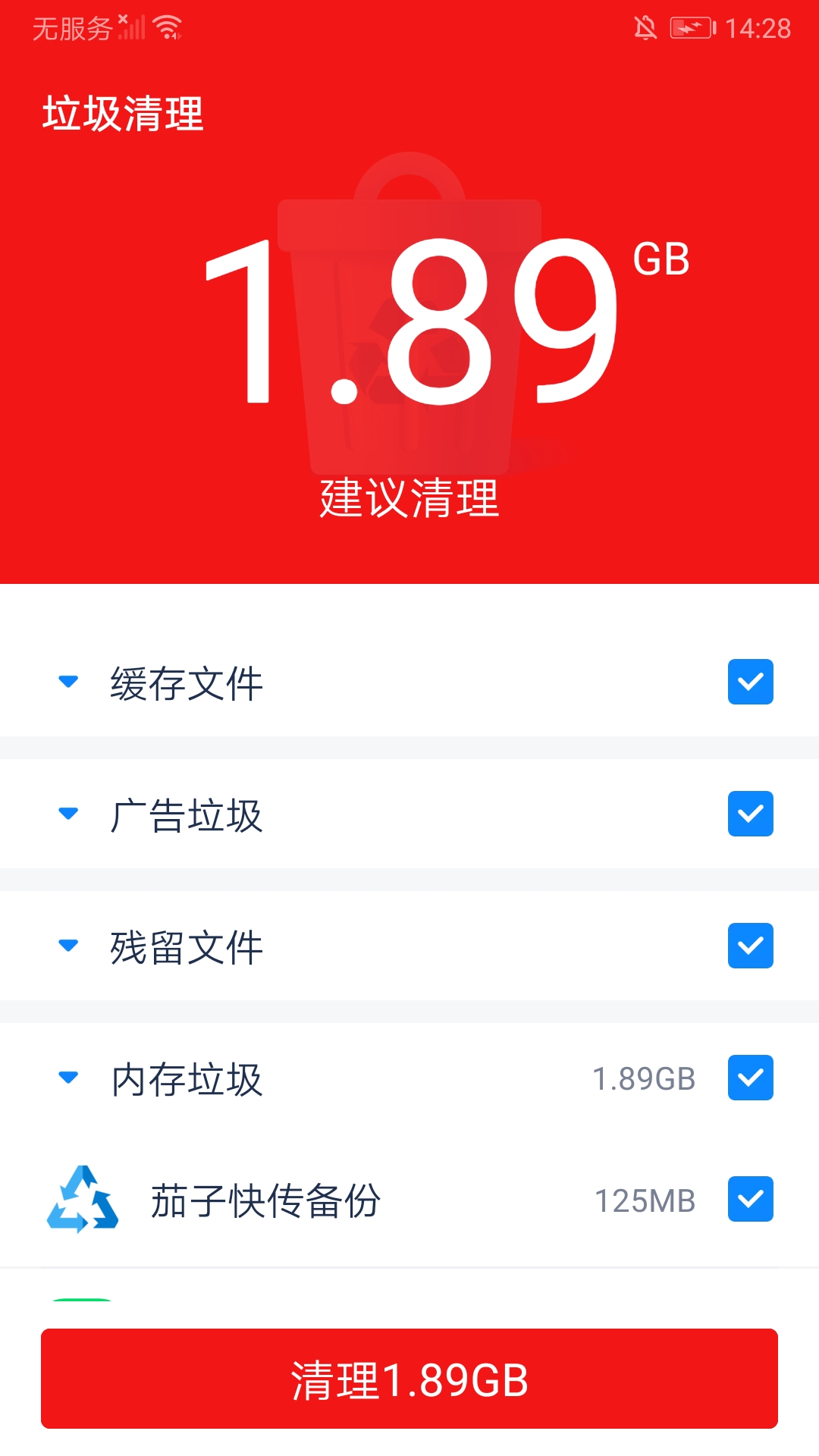Uncheck the 广告垃圾 checkbox
The height and width of the screenshot is (1456, 819).
click(750, 814)
